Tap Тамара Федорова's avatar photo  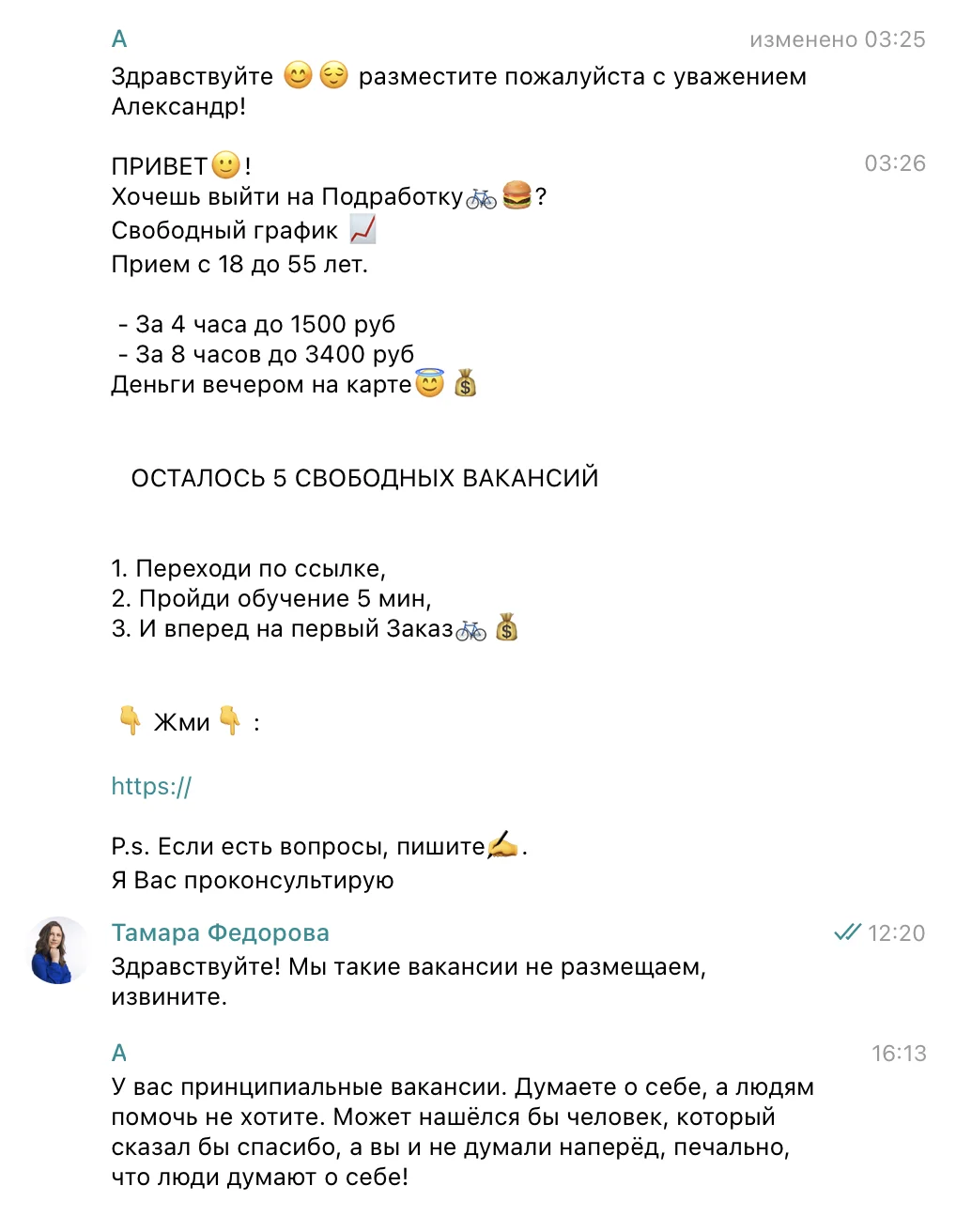point(57,950)
